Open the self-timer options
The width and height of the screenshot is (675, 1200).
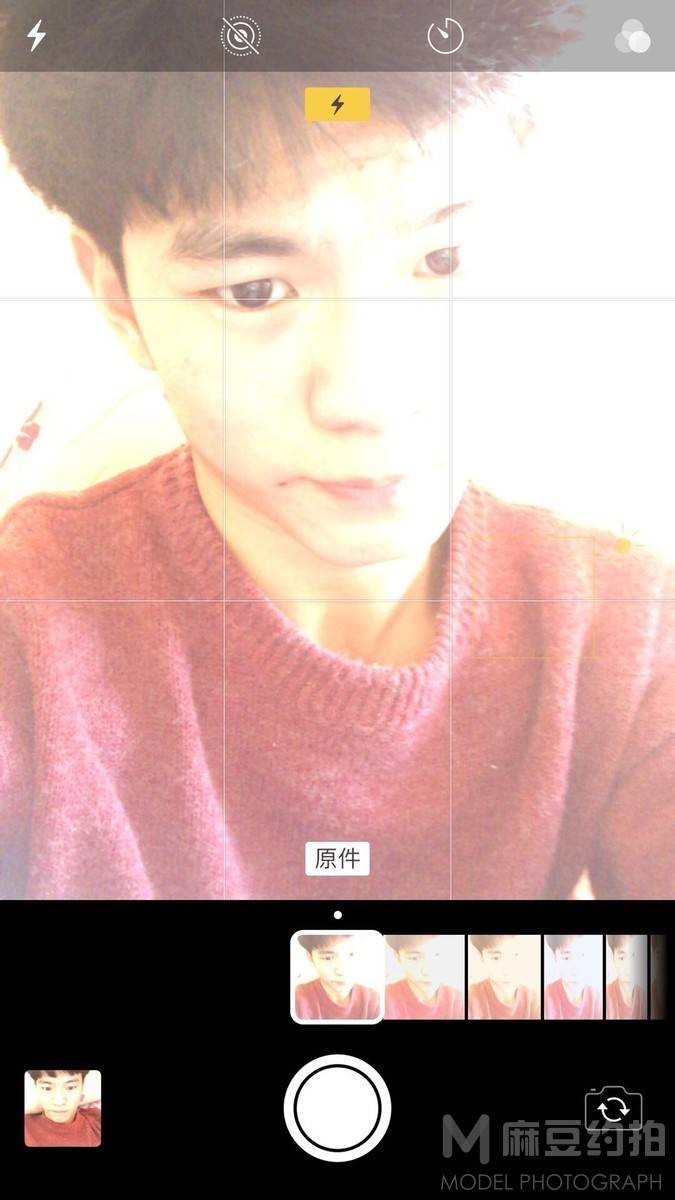(x=446, y=37)
